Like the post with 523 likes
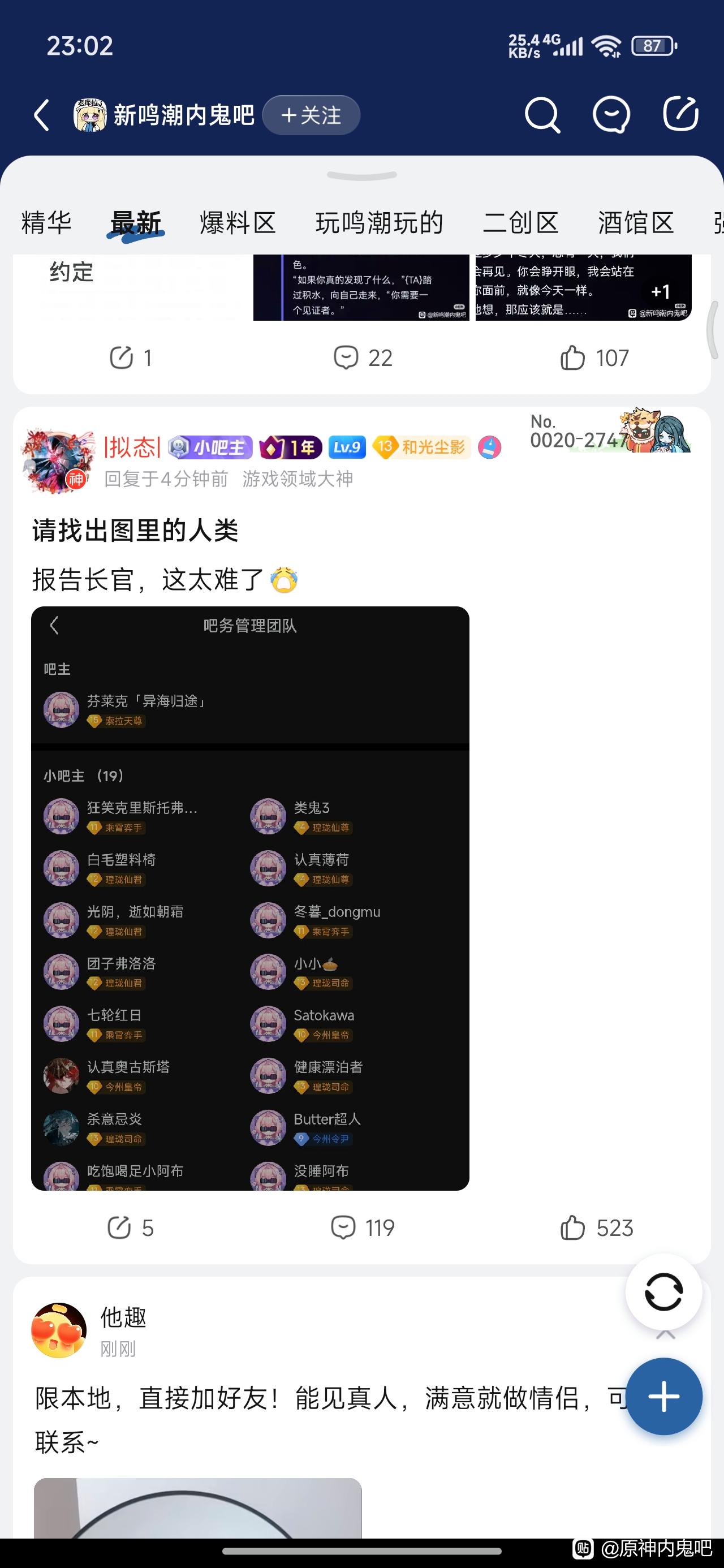This screenshot has width=724, height=1568. click(x=596, y=1227)
